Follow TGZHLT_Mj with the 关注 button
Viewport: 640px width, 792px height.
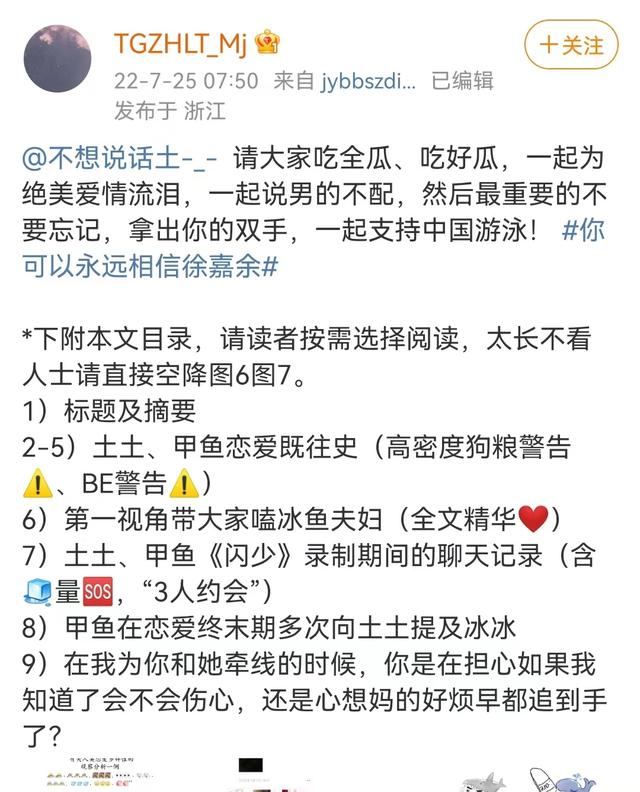tap(572, 46)
